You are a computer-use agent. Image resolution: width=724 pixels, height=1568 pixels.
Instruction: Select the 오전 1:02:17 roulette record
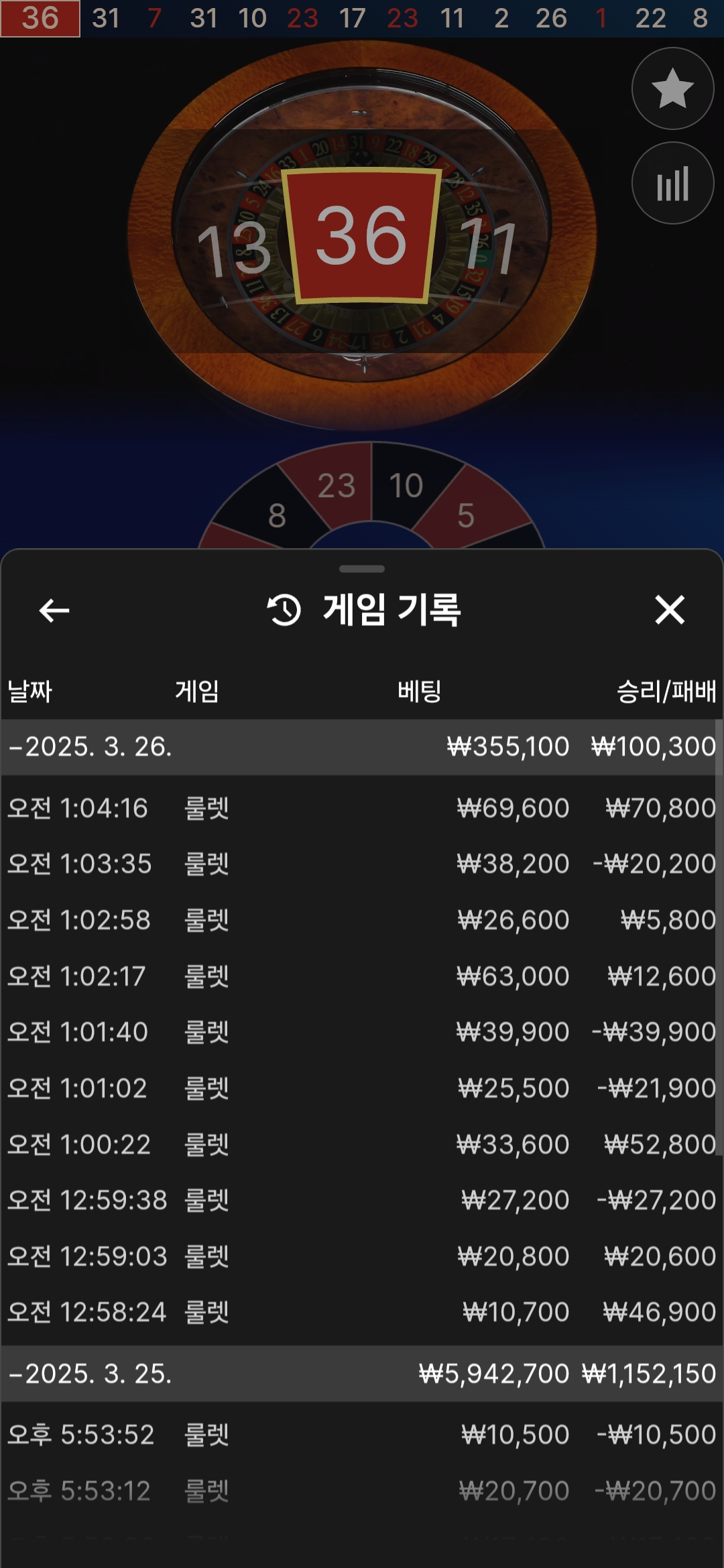click(362, 976)
